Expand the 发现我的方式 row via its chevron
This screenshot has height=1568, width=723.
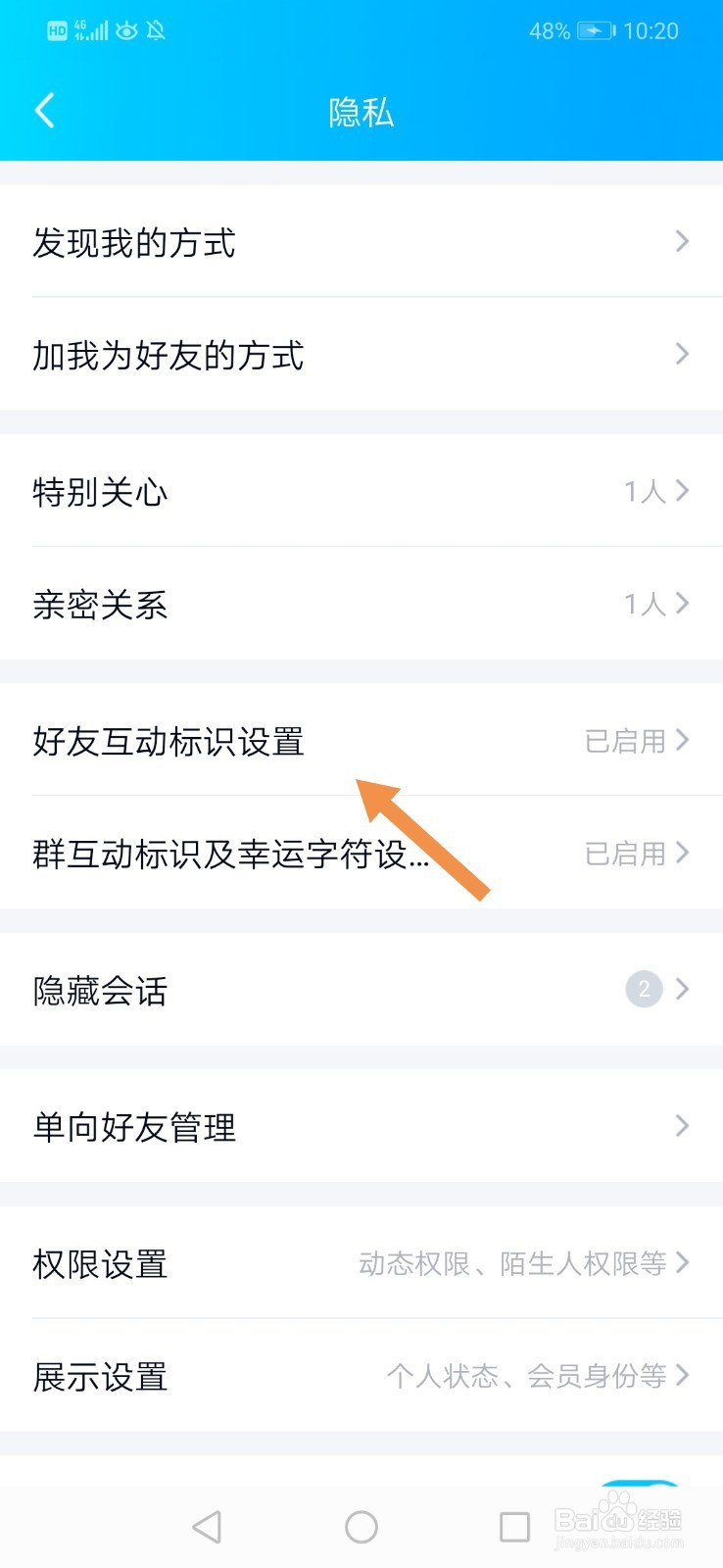(682, 242)
